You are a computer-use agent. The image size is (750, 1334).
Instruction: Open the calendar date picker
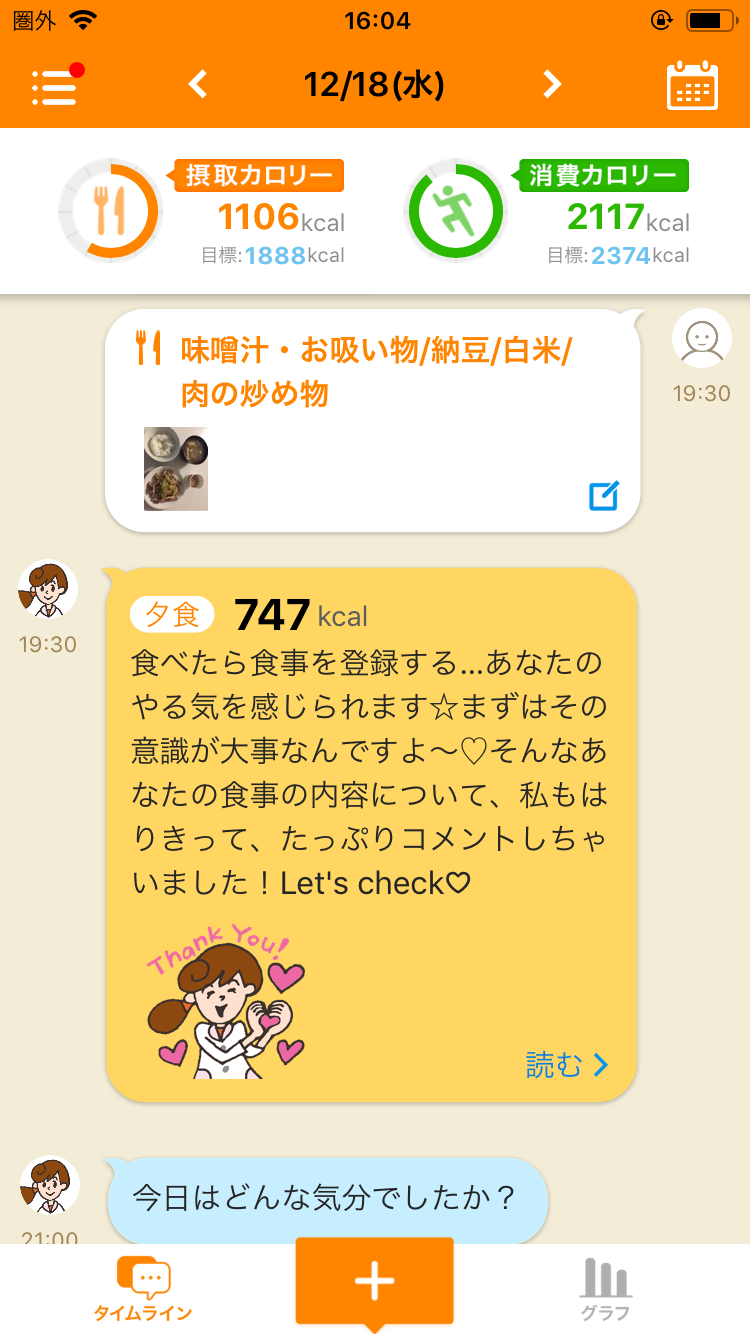[692, 86]
